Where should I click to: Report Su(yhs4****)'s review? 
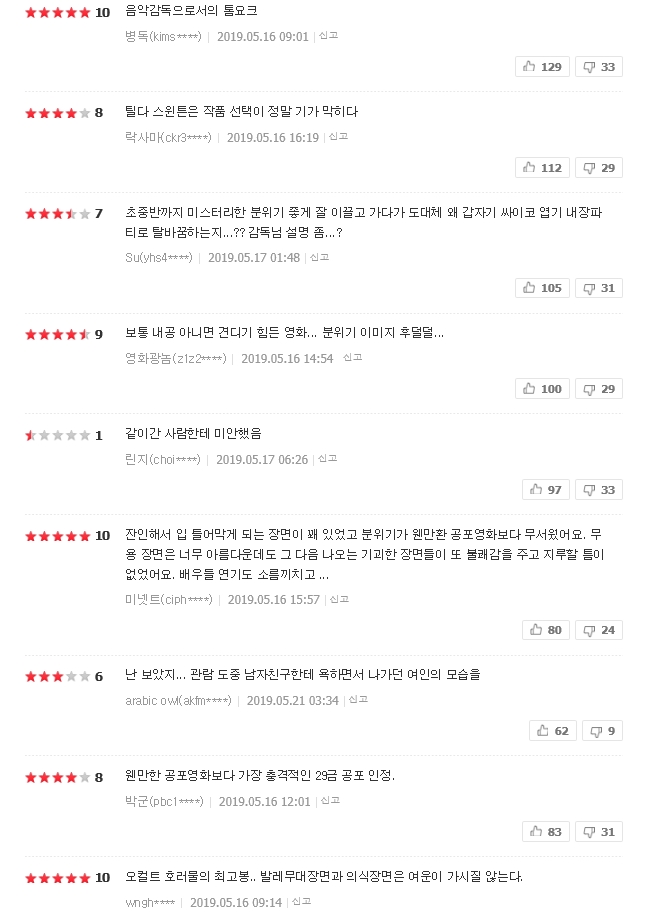pos(320,258)
